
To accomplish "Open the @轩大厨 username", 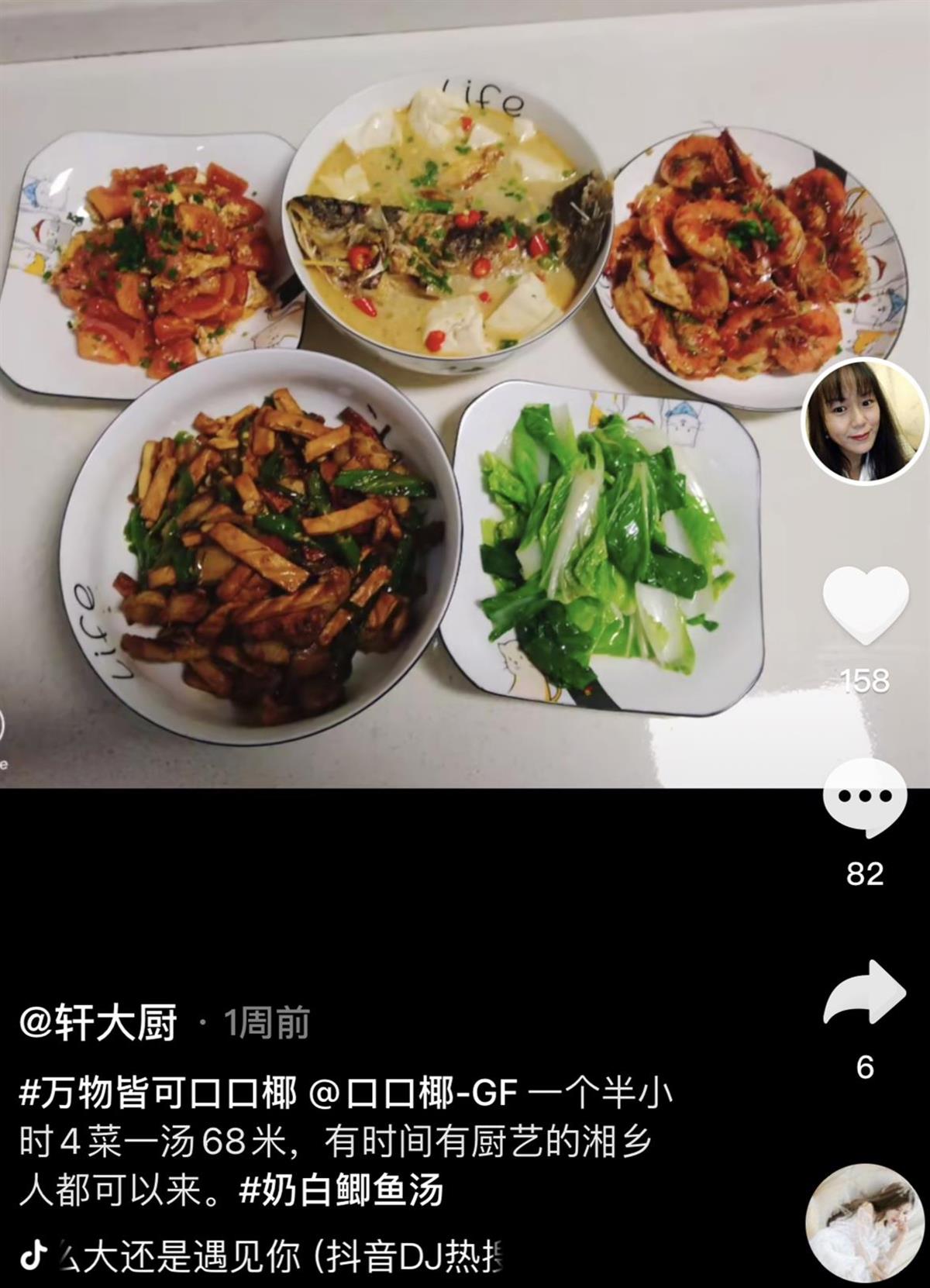I will point(98,1023).
